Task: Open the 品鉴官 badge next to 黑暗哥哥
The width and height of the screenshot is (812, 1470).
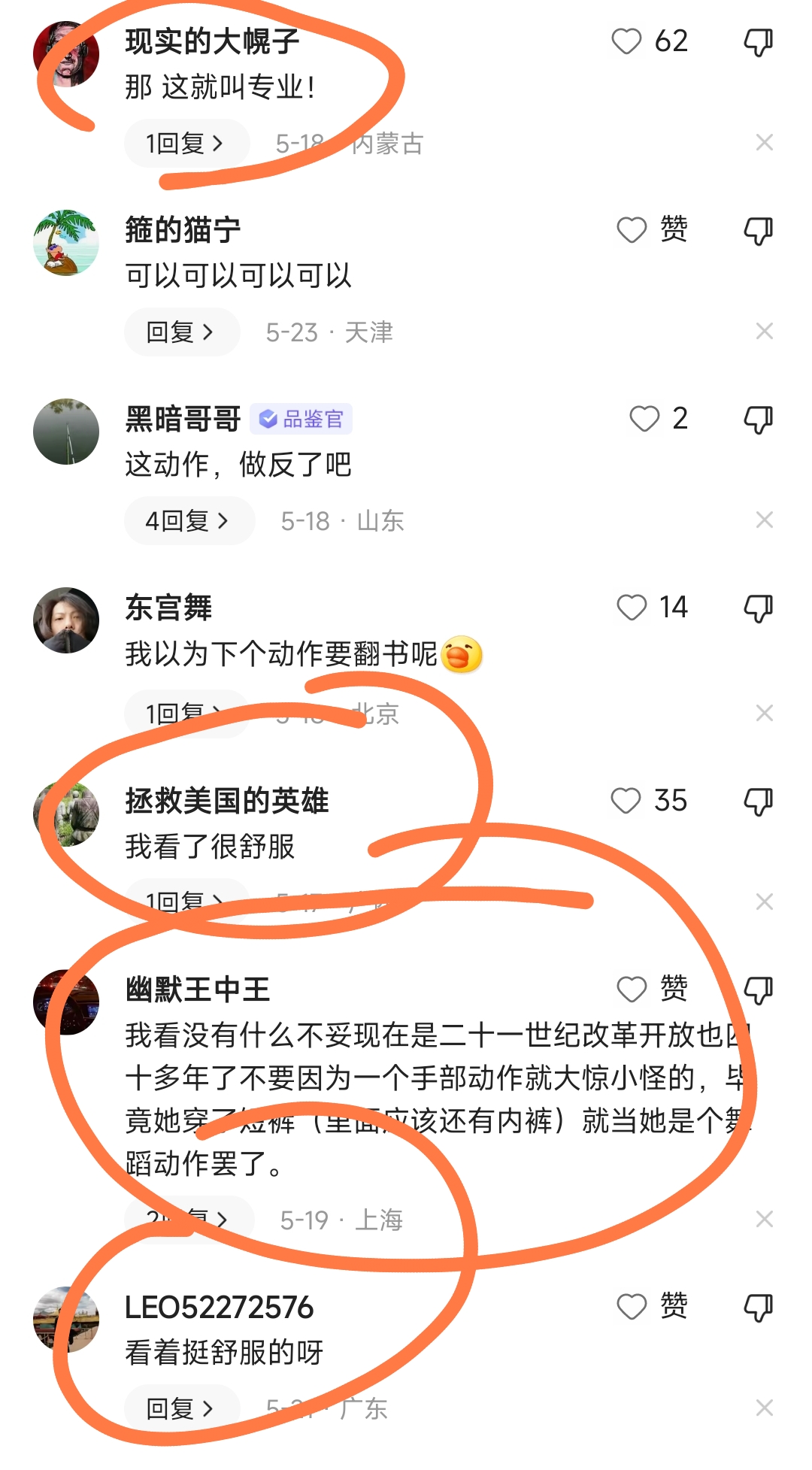Action: 305,419
